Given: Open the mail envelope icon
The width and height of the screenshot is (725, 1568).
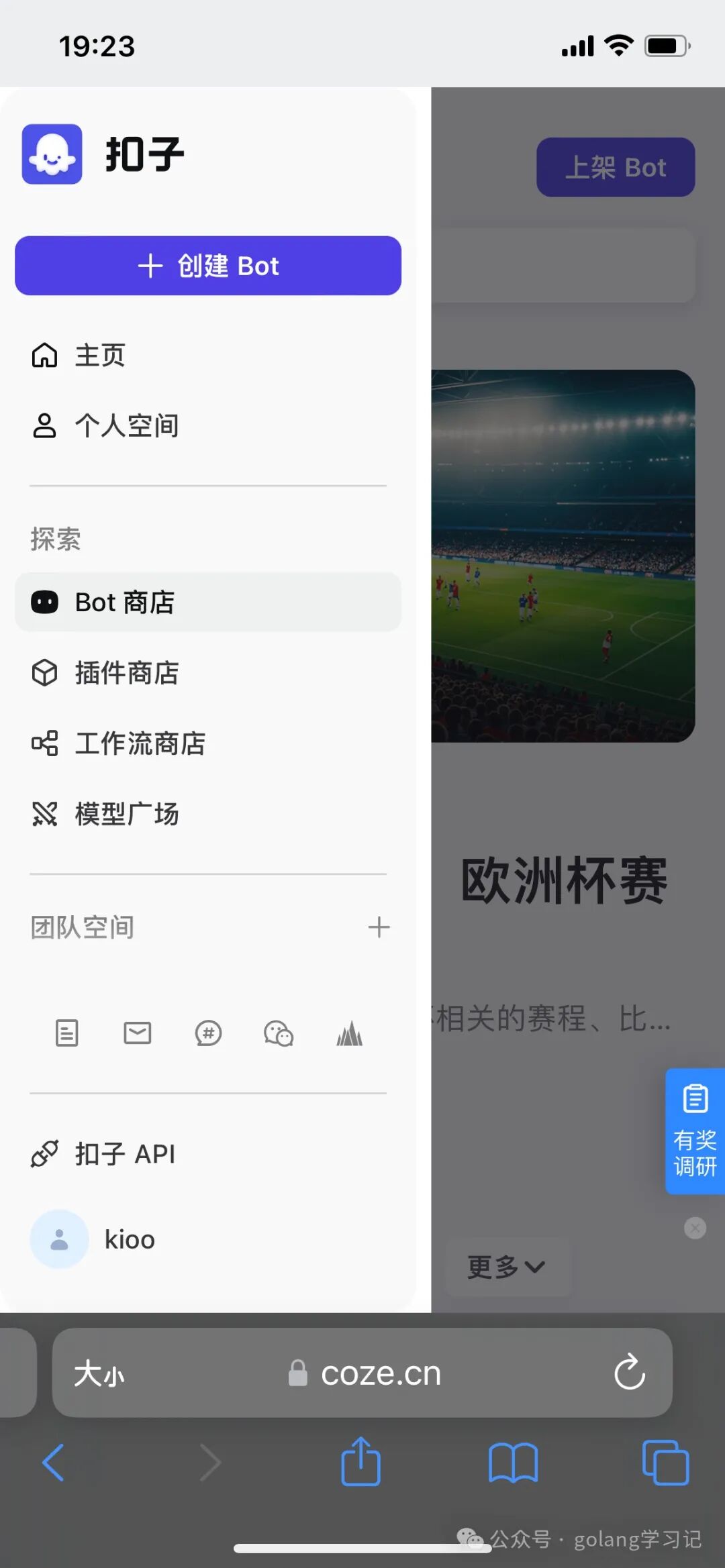Looking at the screenshot, I should coord(138,1033).
